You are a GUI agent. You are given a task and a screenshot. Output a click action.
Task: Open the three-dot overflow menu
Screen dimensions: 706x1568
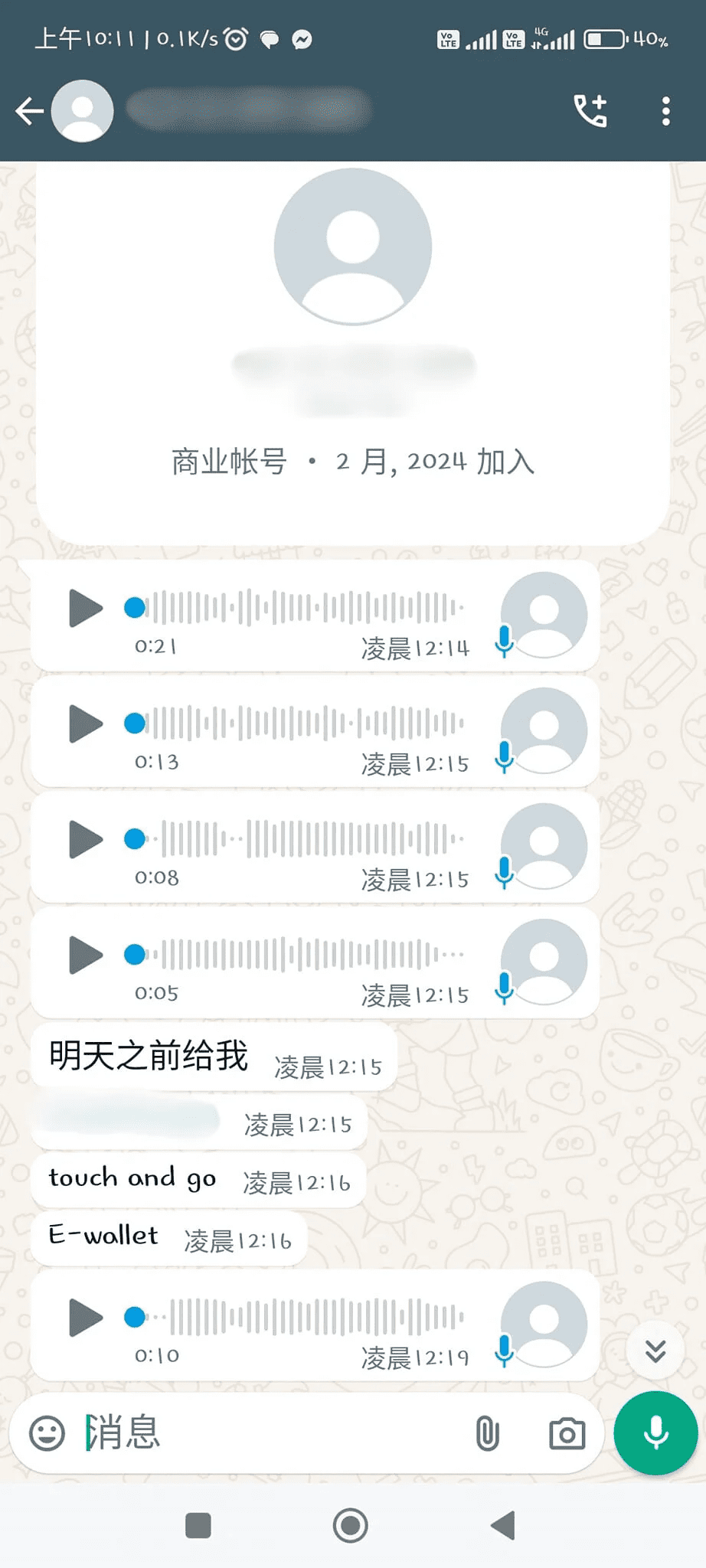666,111
